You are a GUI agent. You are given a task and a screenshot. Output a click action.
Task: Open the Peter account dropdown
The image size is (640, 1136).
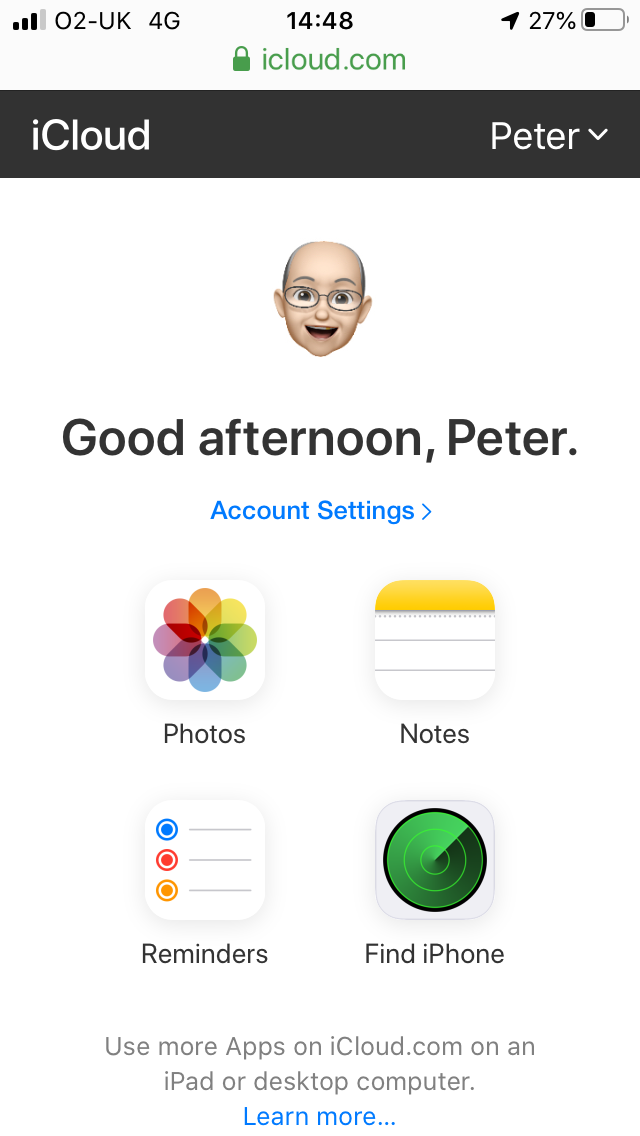549,135
